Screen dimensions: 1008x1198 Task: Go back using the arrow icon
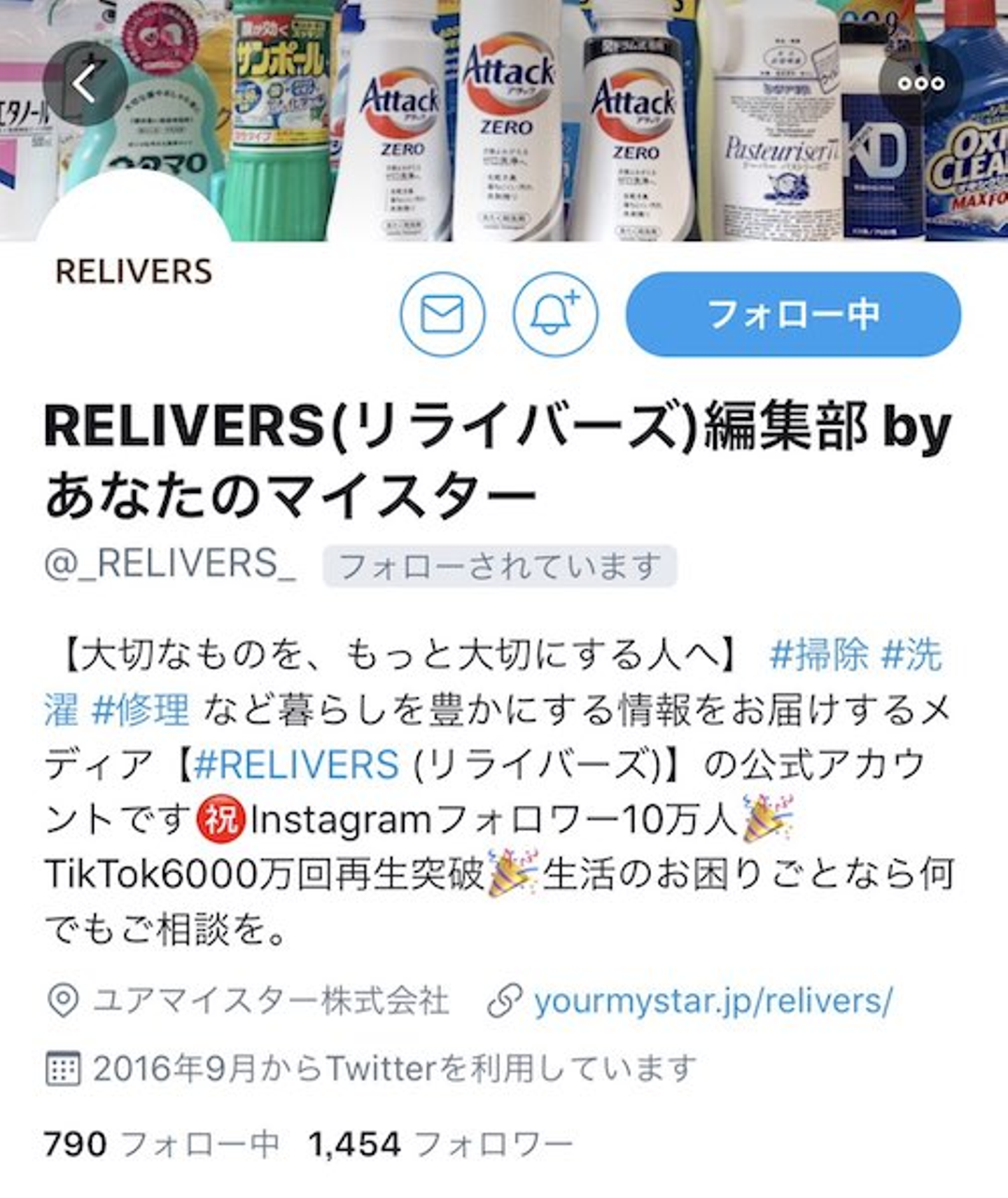pyautogui.click(x=84, y=84)
